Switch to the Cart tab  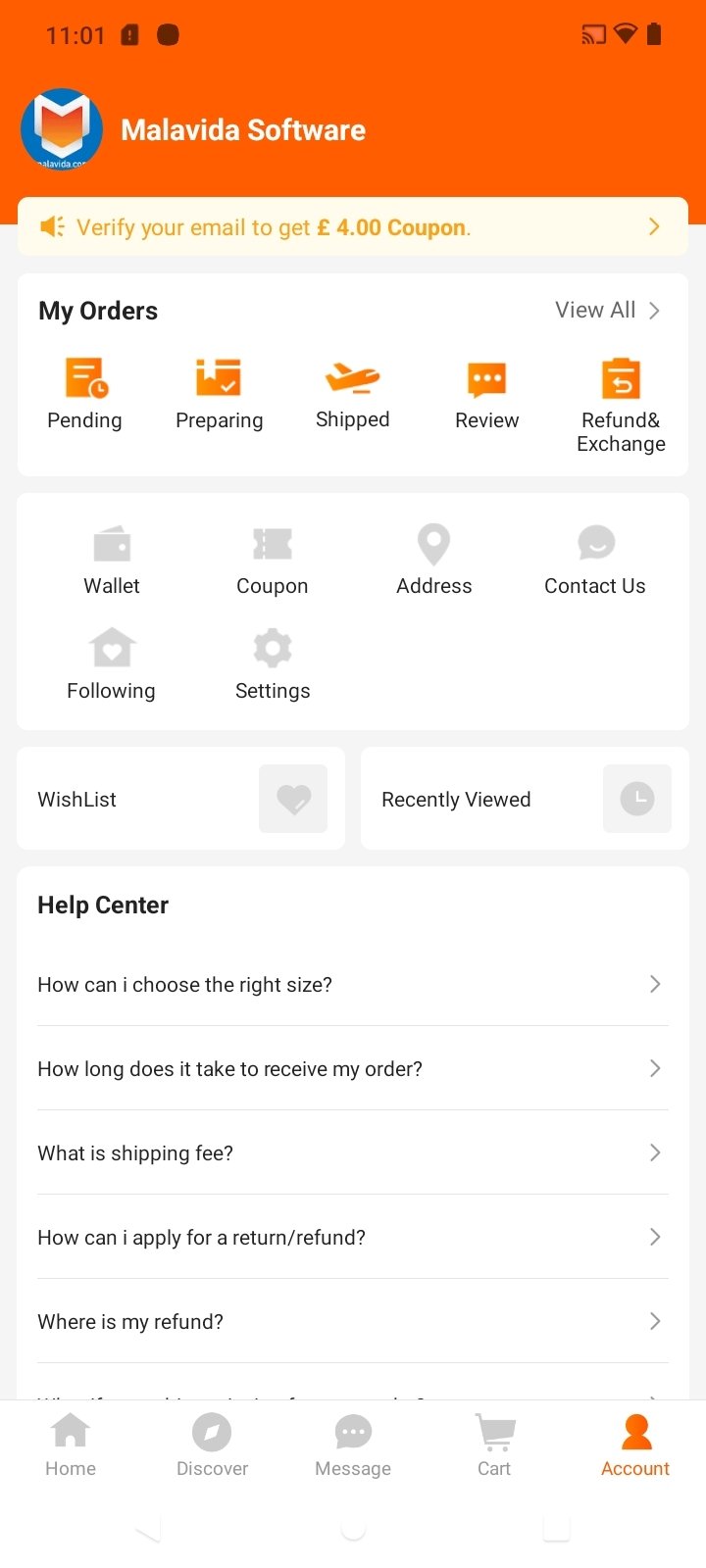coord(494,1445)
